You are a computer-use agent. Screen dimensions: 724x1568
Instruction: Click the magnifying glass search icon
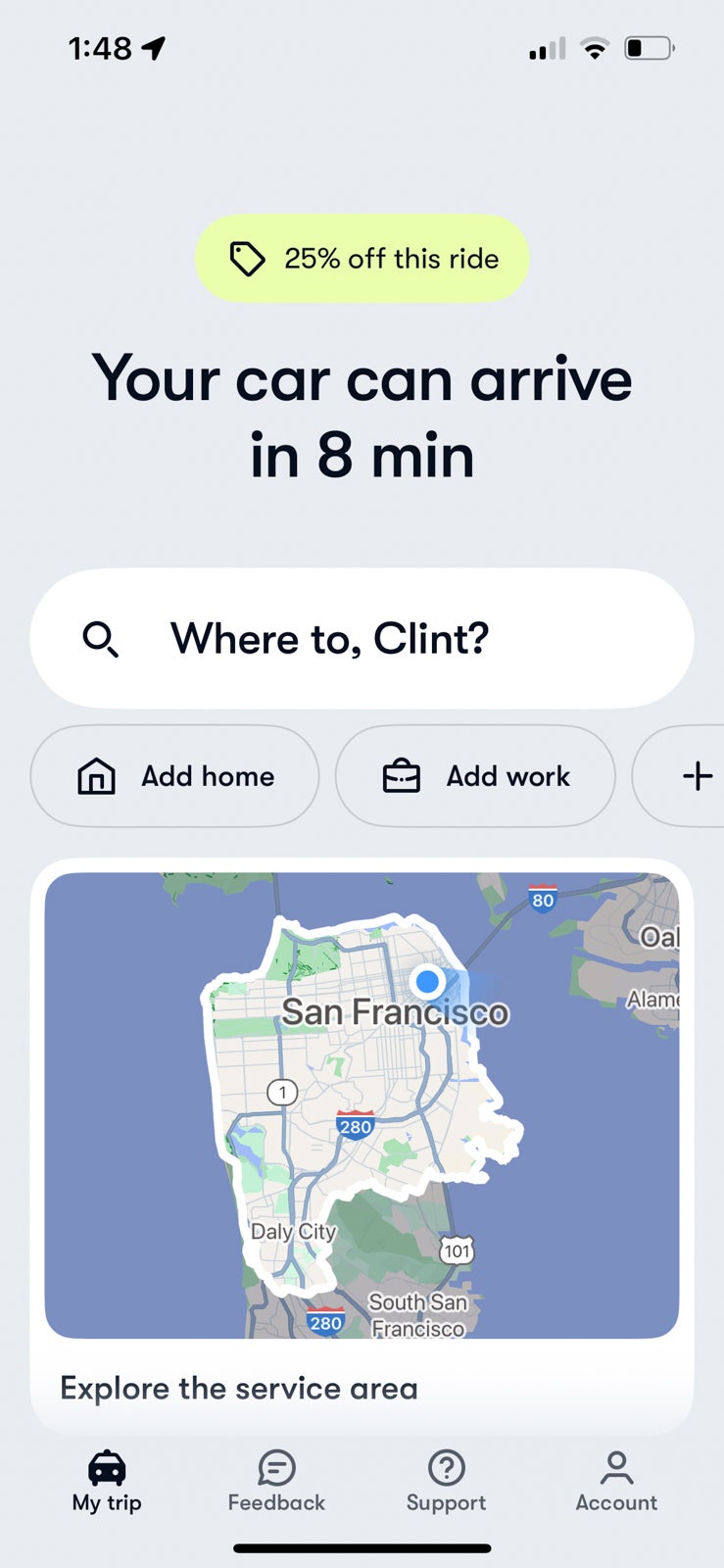click(102, 639)
